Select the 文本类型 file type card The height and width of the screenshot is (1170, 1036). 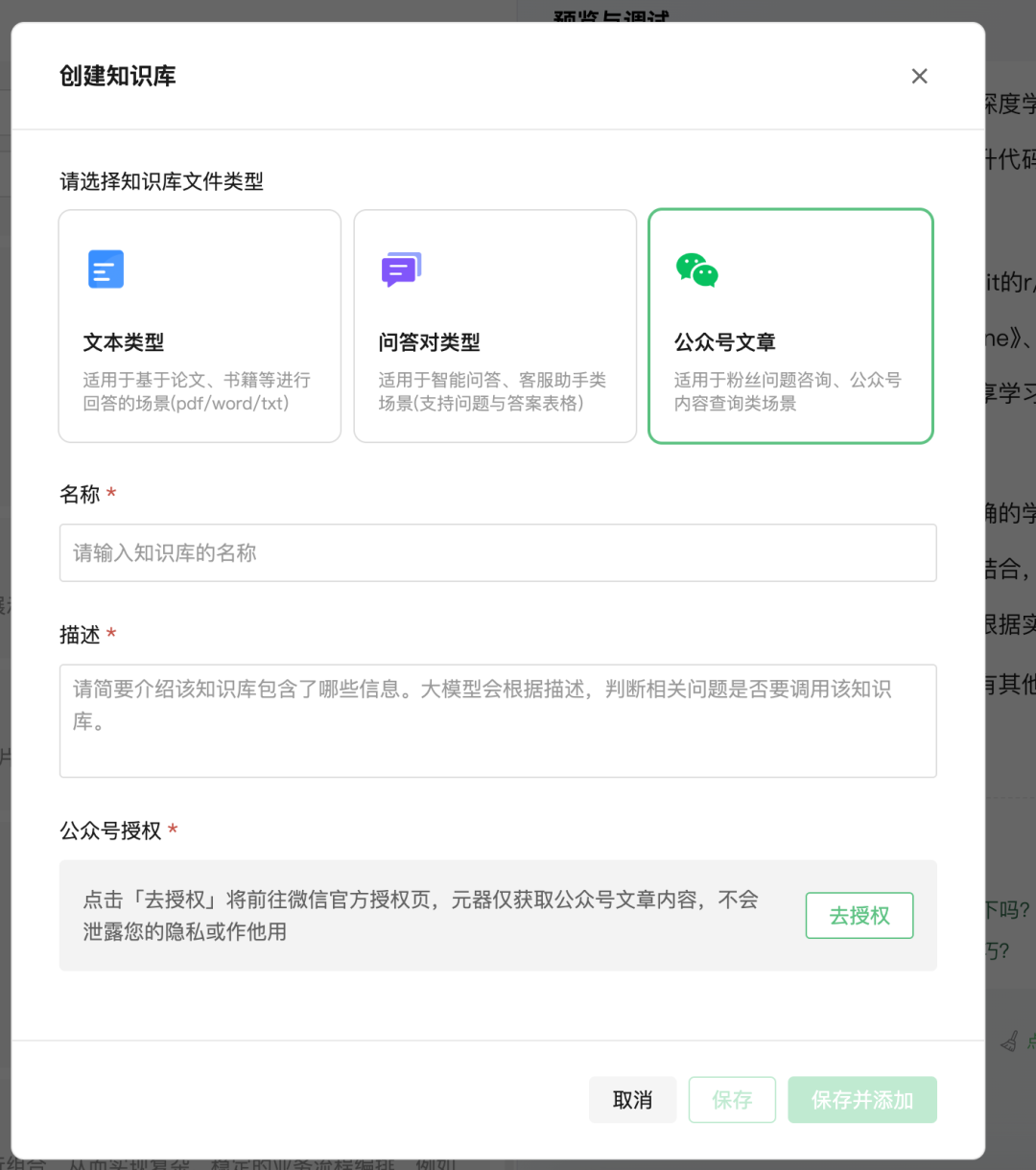tap(200, 326)
